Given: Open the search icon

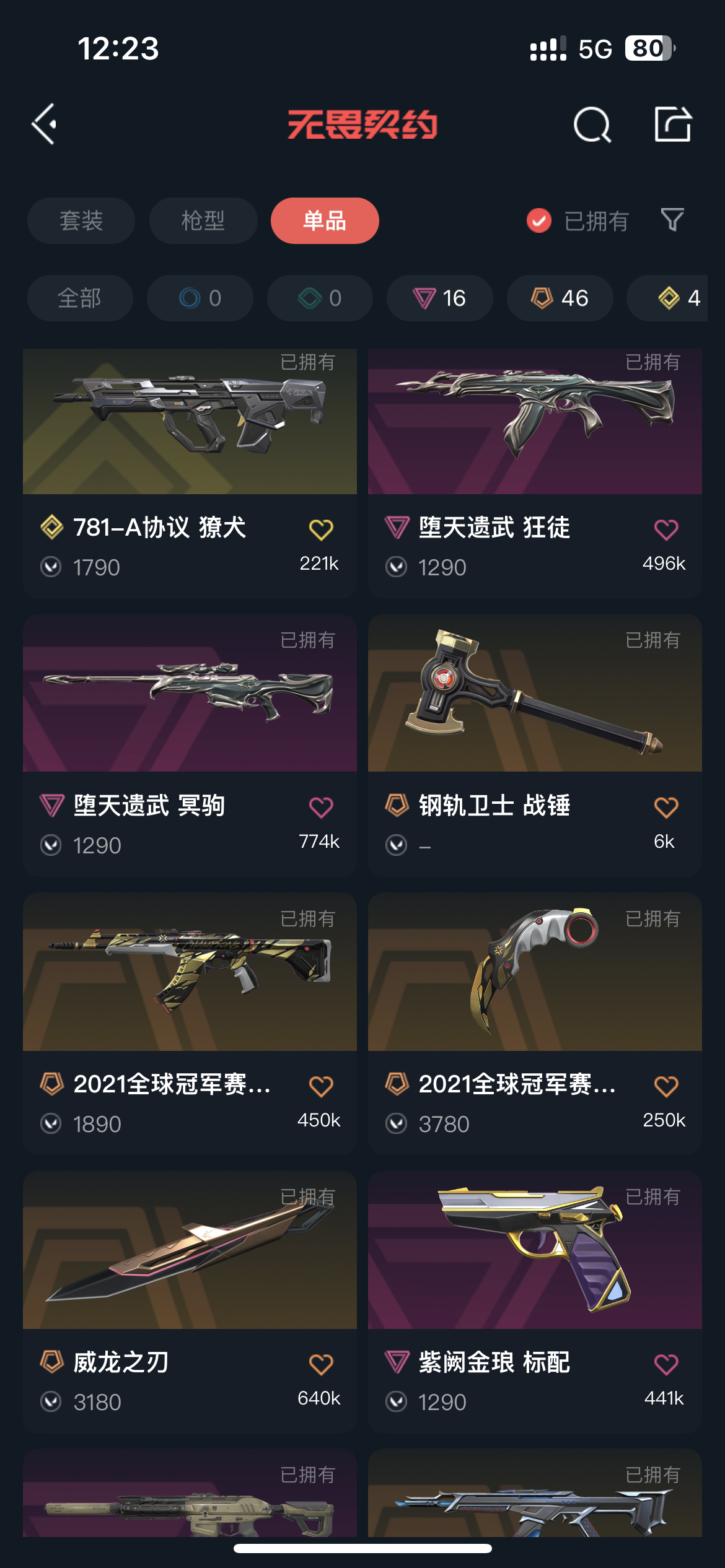Looking at the screenshot, I should pyautogui.click(x=592, y=124).
